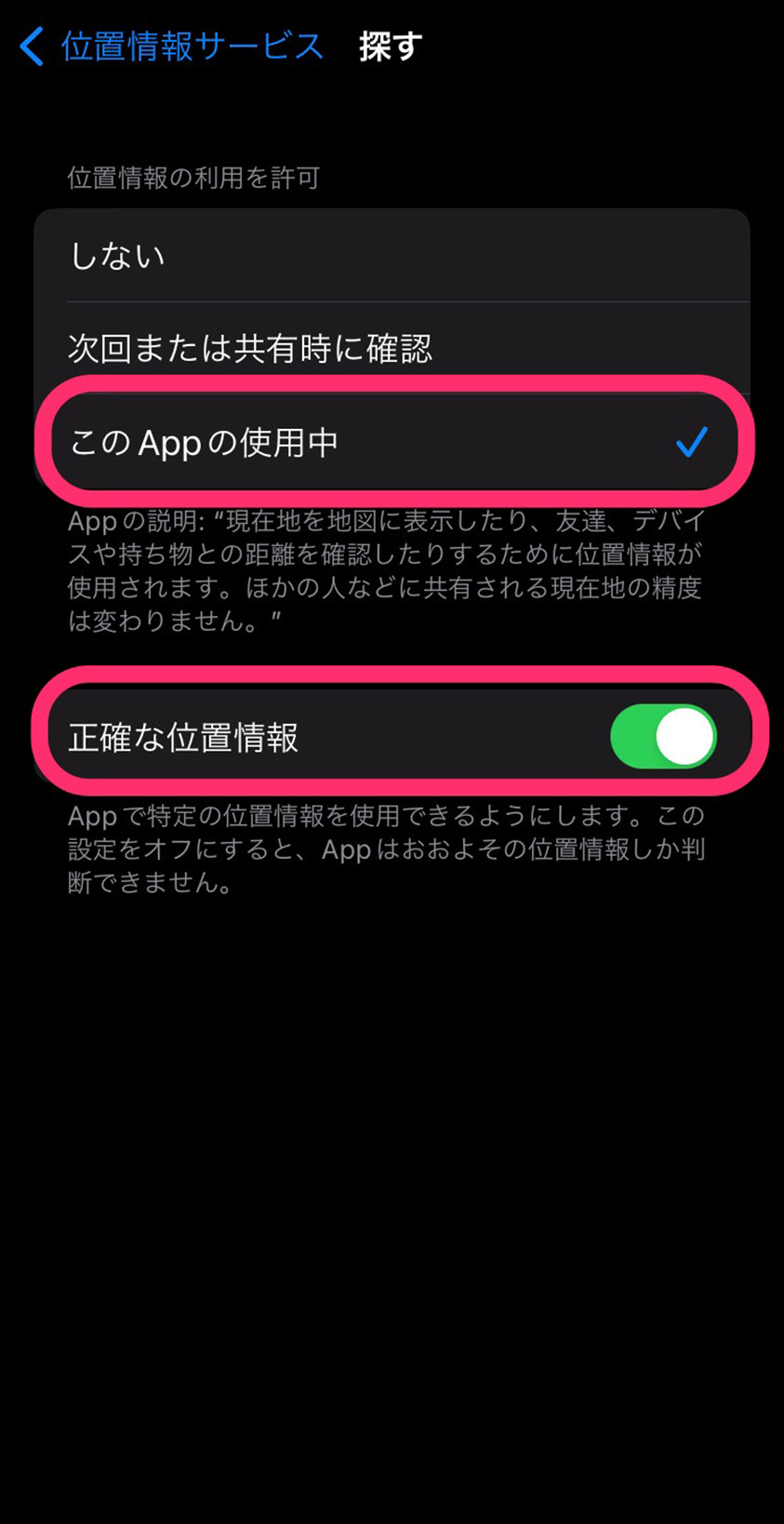Image resolution: width=784 pixels, height=1524 pixels.
Task: Toggle 正確な位置情報 switch off
Action: [663, 737]
